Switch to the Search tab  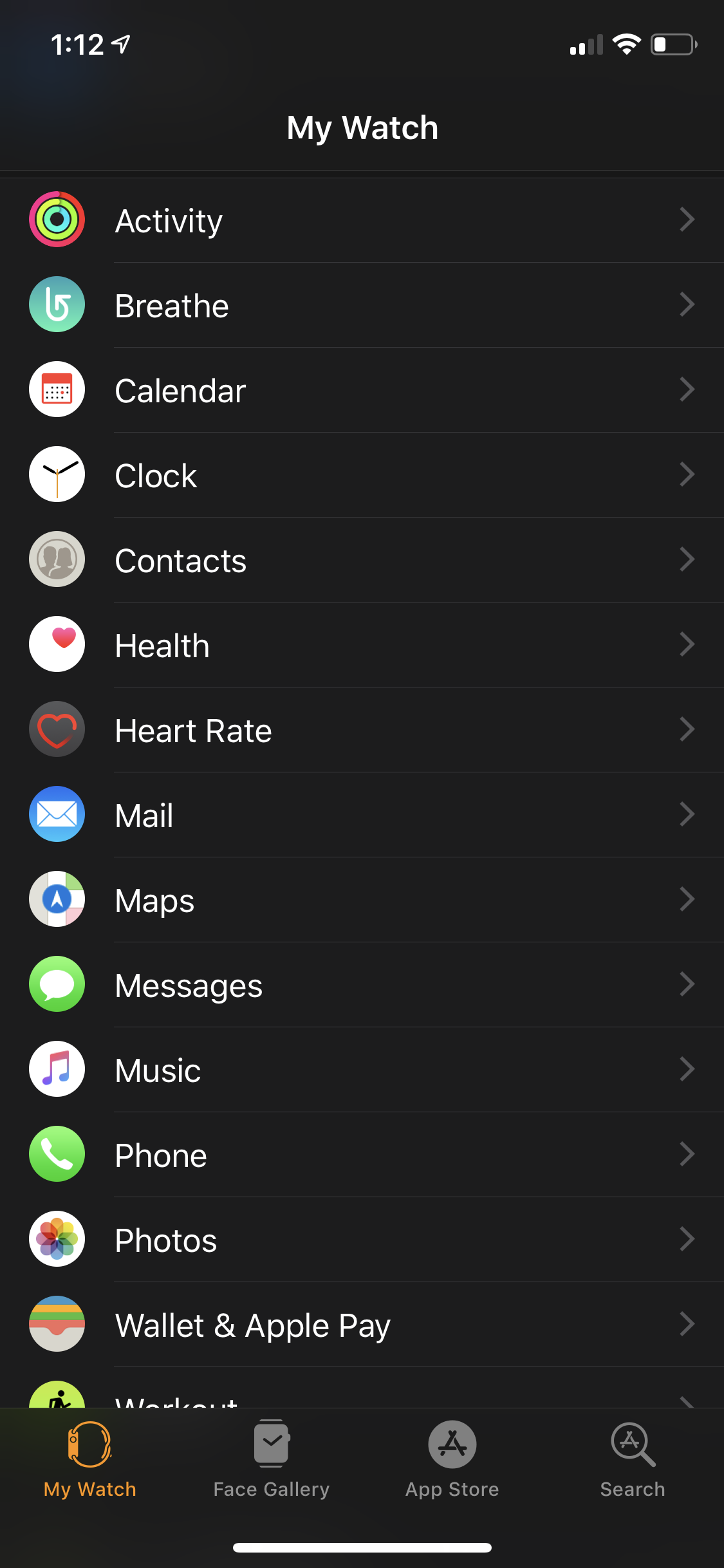pyautogui.click(x=633, y=1459)
